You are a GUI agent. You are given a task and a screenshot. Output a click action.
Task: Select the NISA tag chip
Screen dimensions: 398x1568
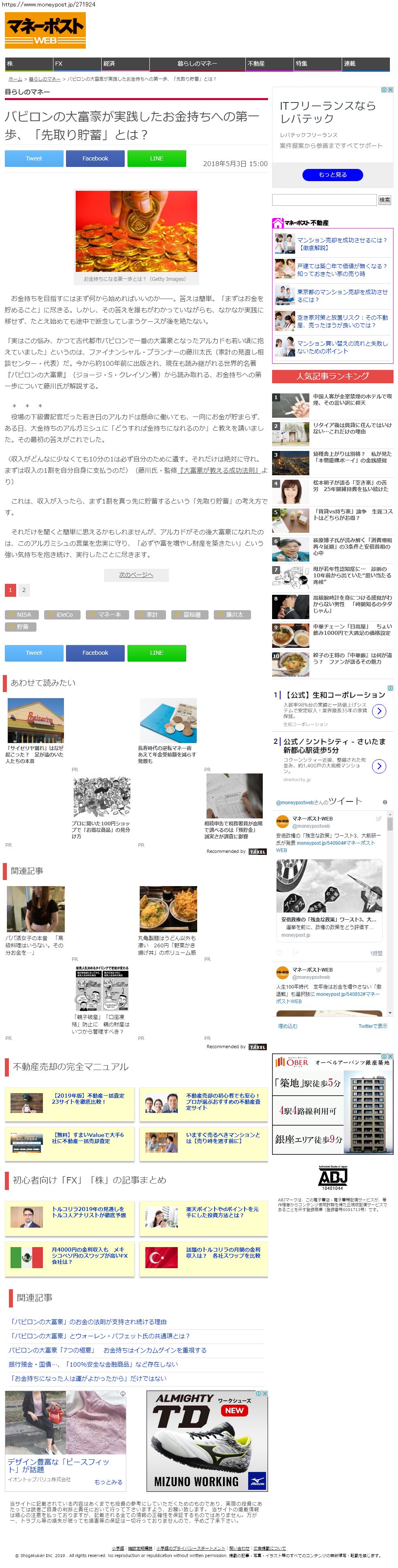[x=23, y=615]
